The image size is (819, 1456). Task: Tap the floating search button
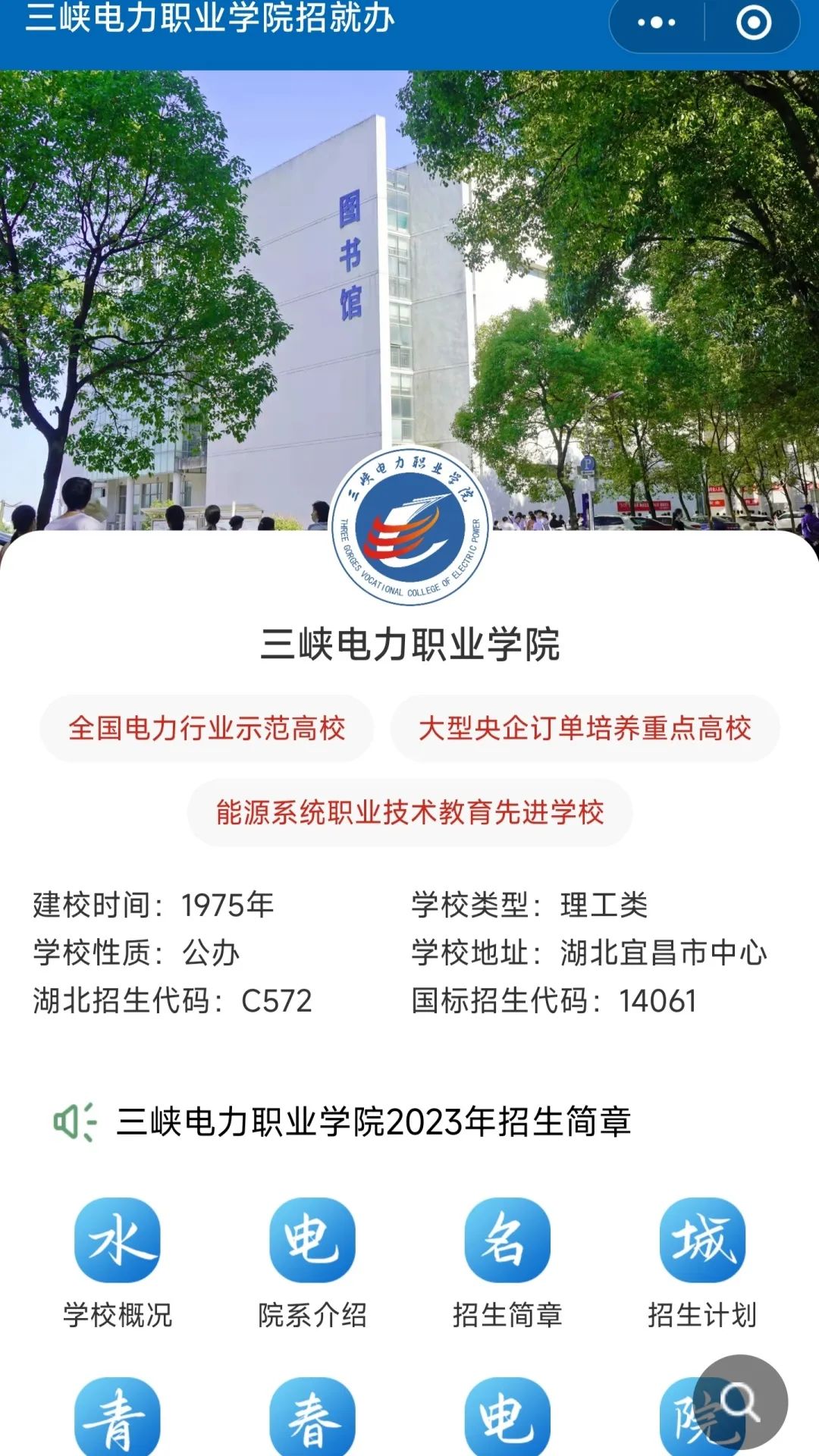point(740,1402)
